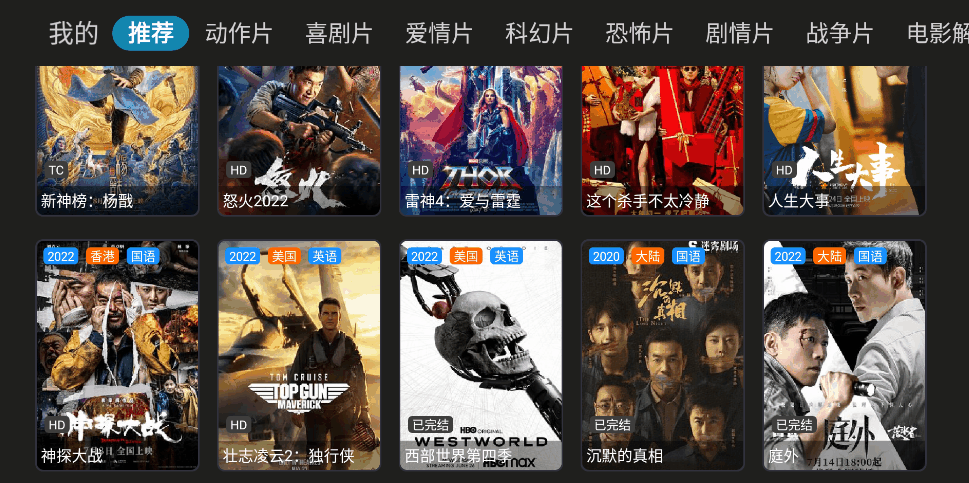Open the movie 新神榜：杨戬

point(117,140)
